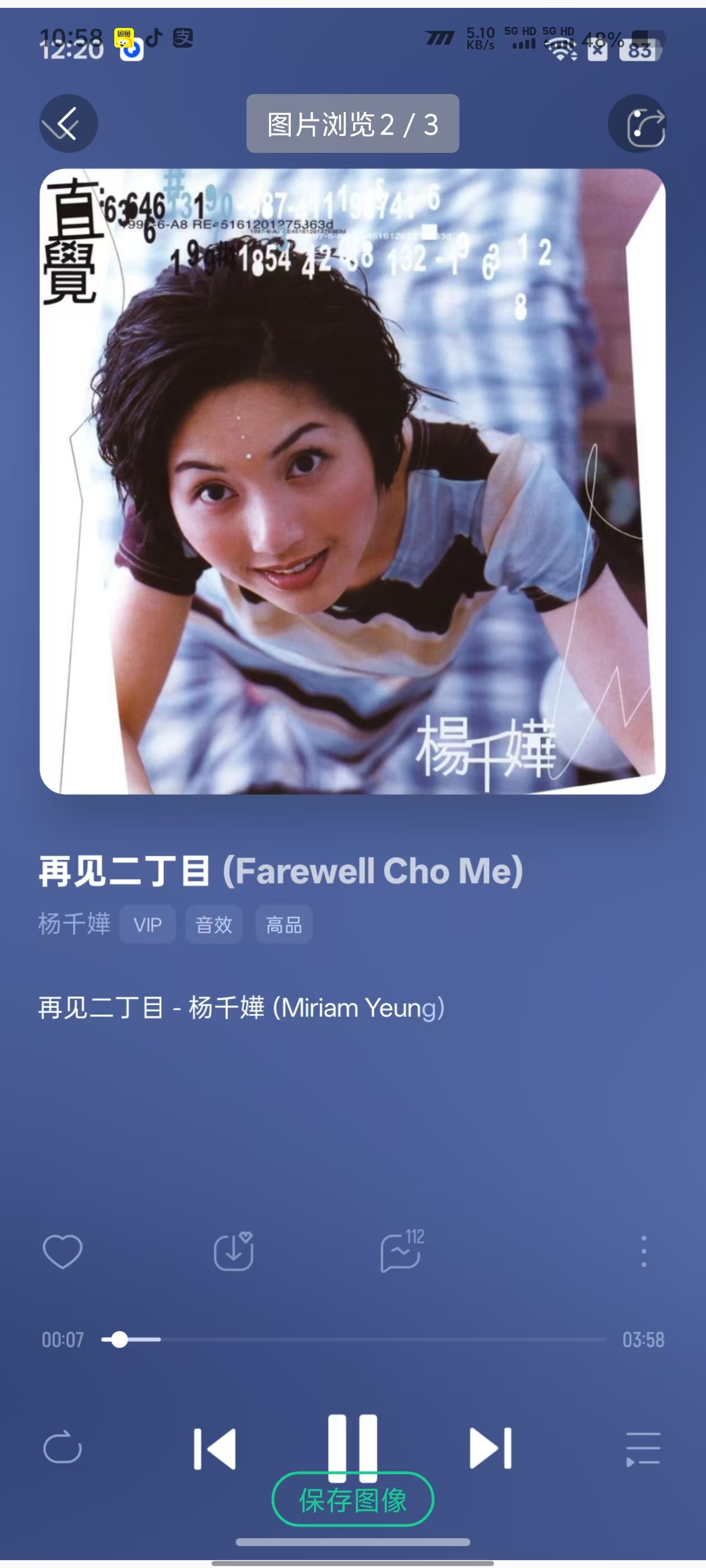Pause the playing song
This screenshot has width=706, height=1568.
click(x=352, y=1448)
